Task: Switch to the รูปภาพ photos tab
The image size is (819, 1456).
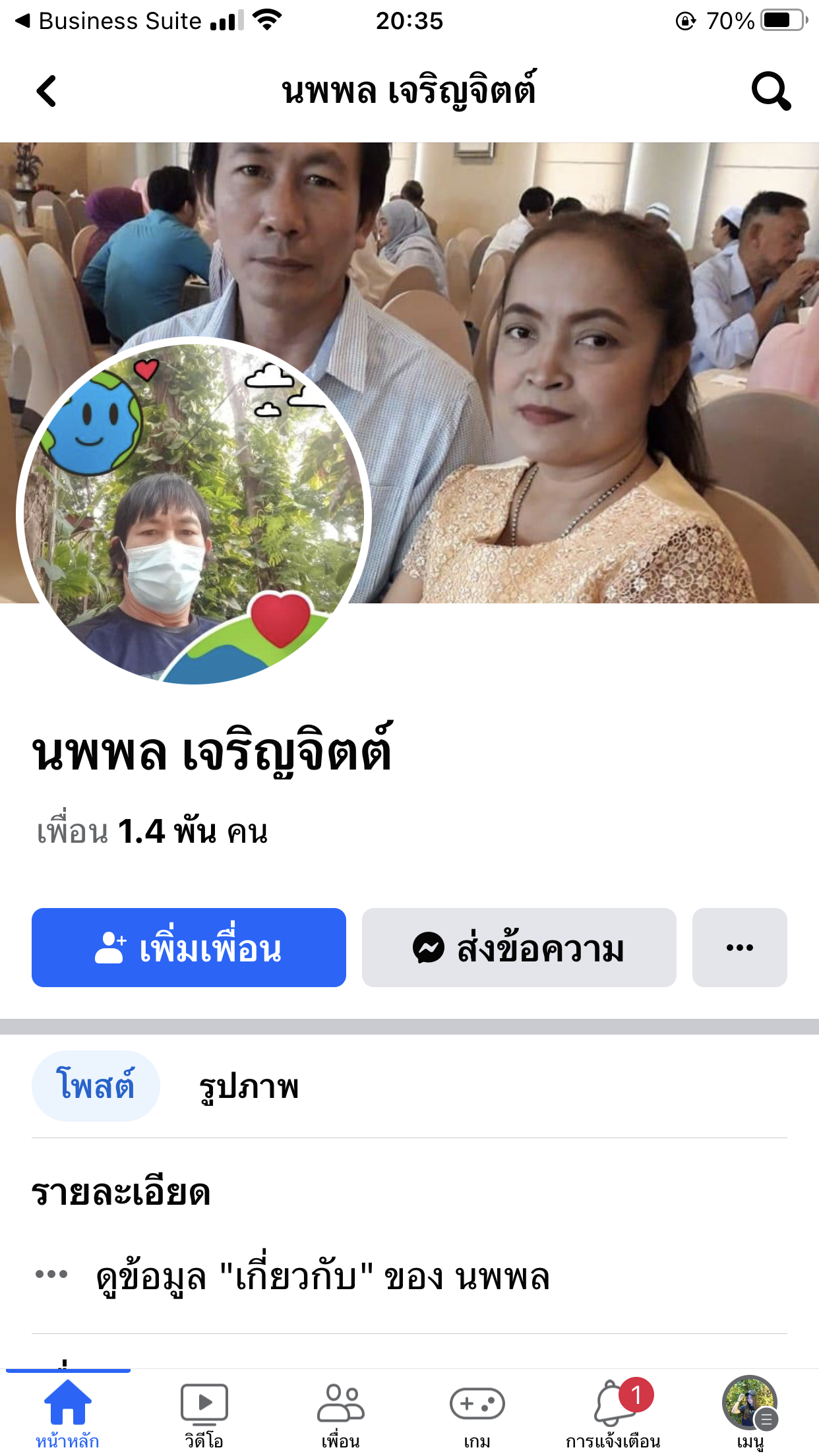Action: pos(249,1086)
